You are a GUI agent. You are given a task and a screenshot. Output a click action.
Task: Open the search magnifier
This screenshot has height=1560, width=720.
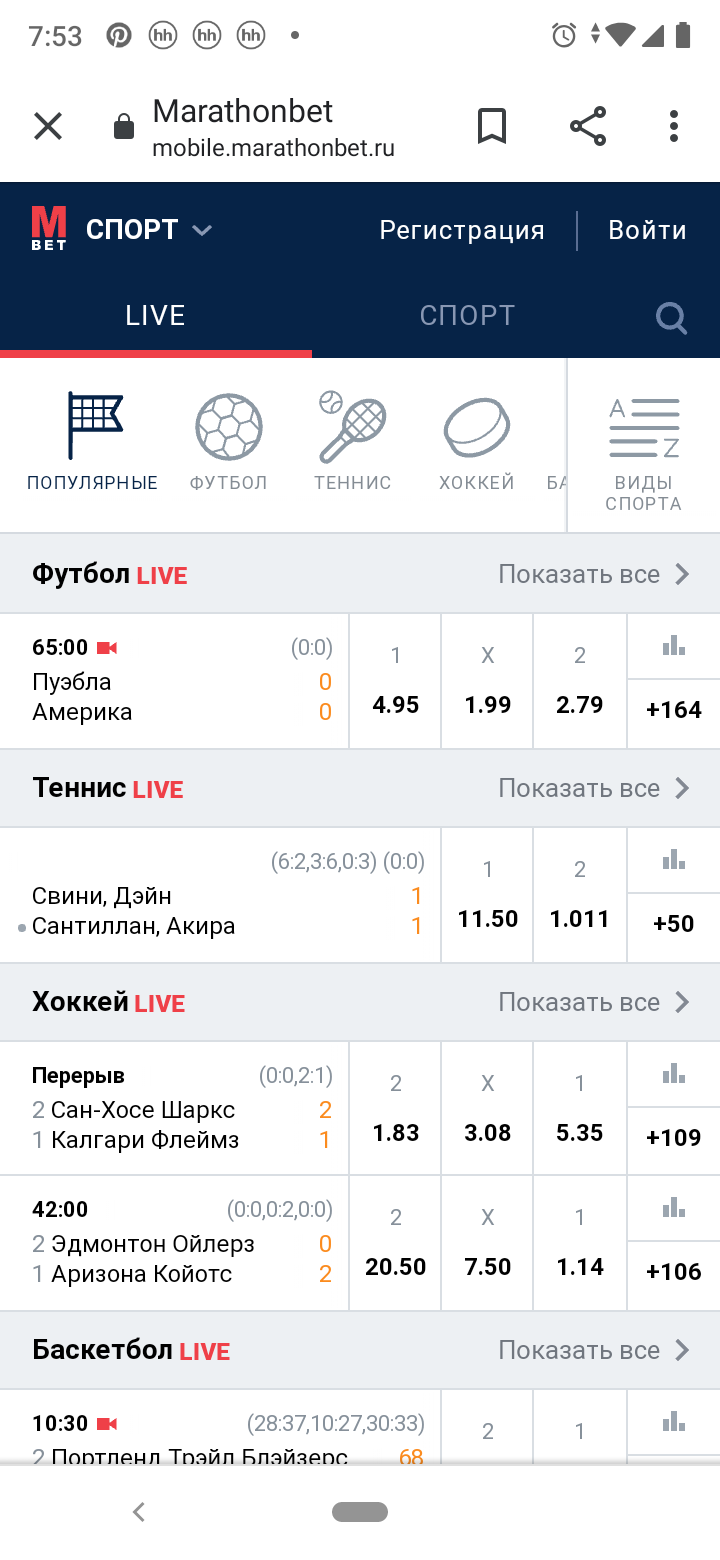(671, 318)
